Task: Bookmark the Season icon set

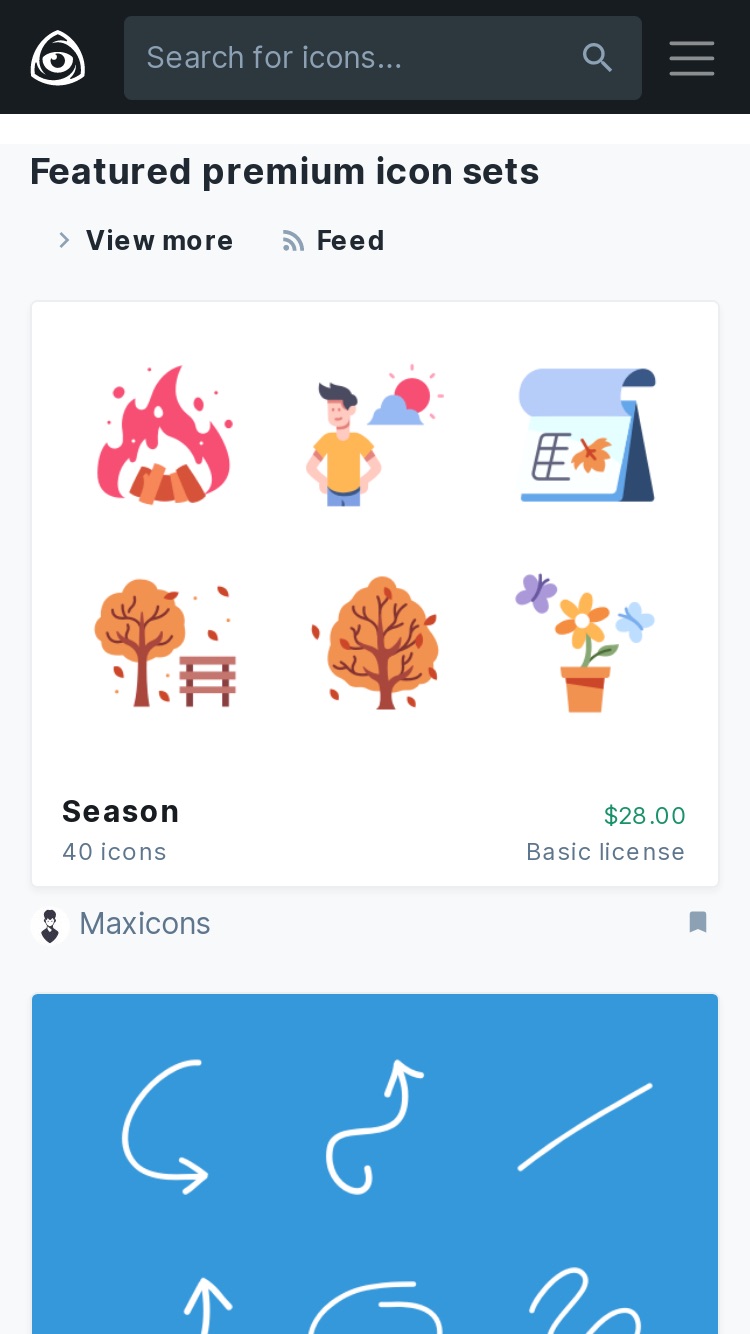Action: (x=698, y=922)
